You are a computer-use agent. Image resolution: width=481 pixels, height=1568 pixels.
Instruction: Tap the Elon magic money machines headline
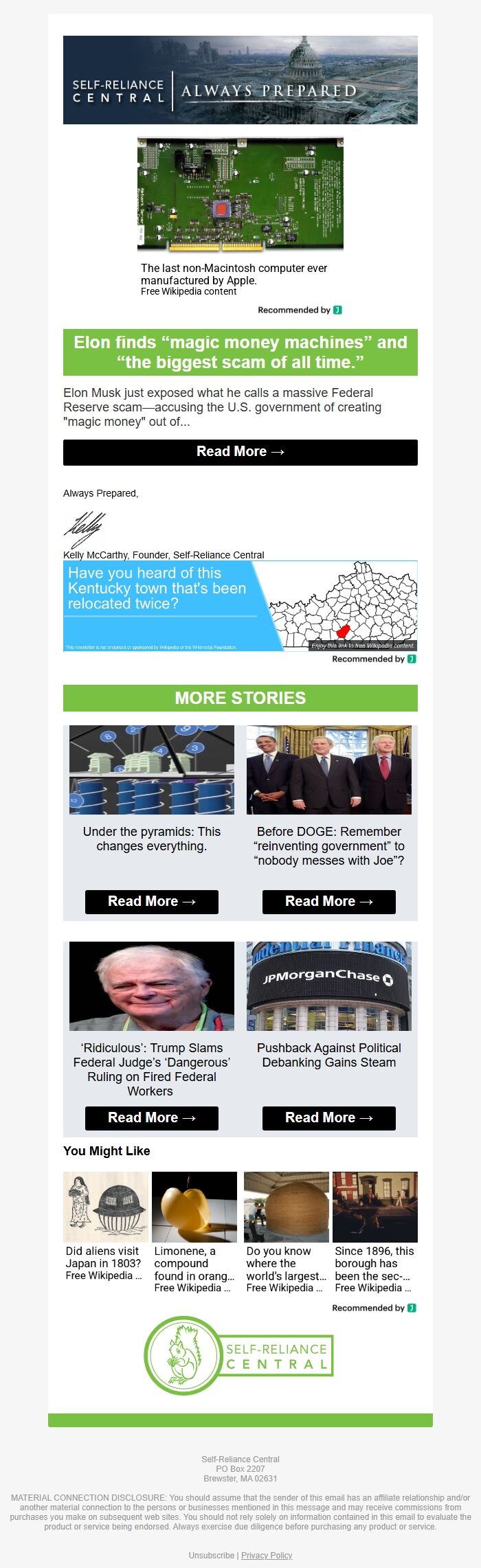coord(240,352)
